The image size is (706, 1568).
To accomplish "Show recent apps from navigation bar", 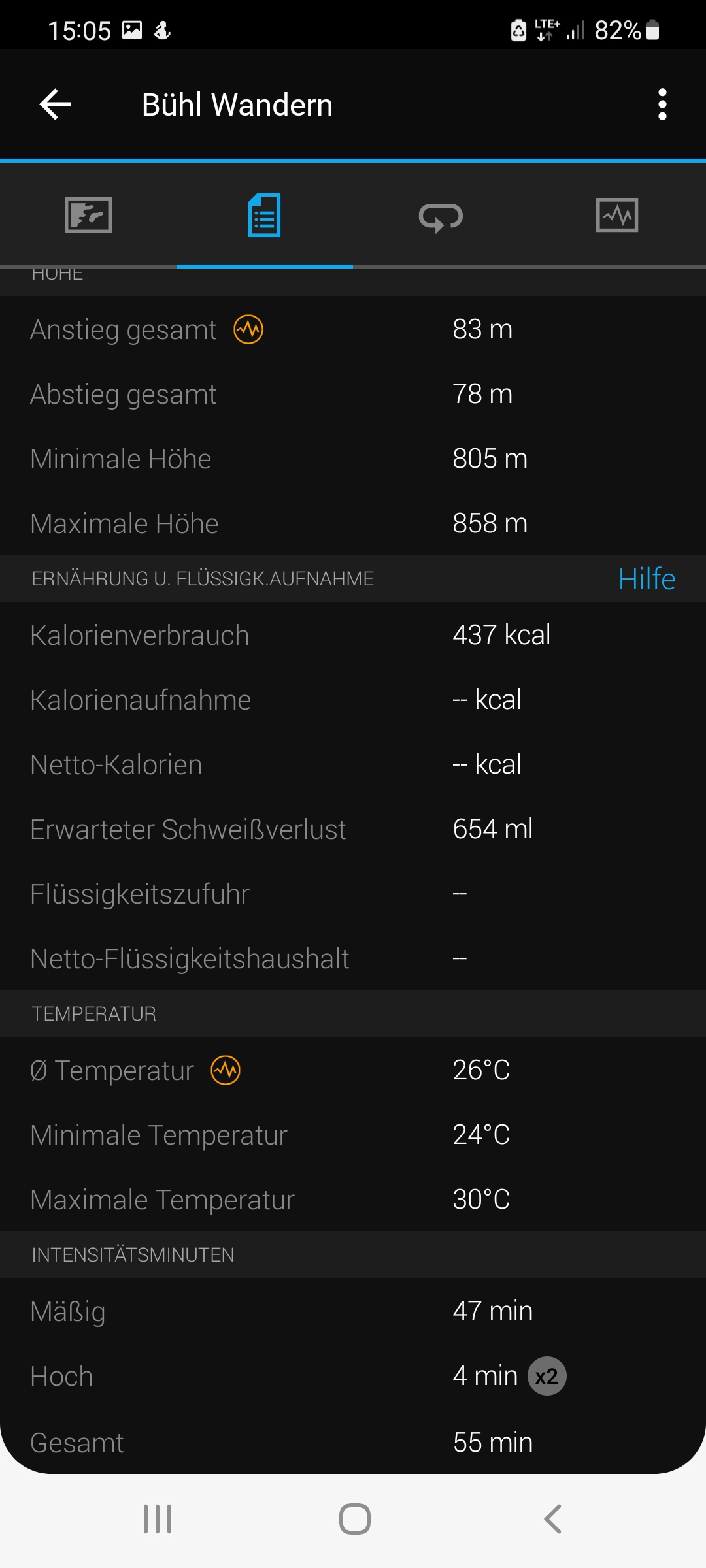I will (158, 1519).
